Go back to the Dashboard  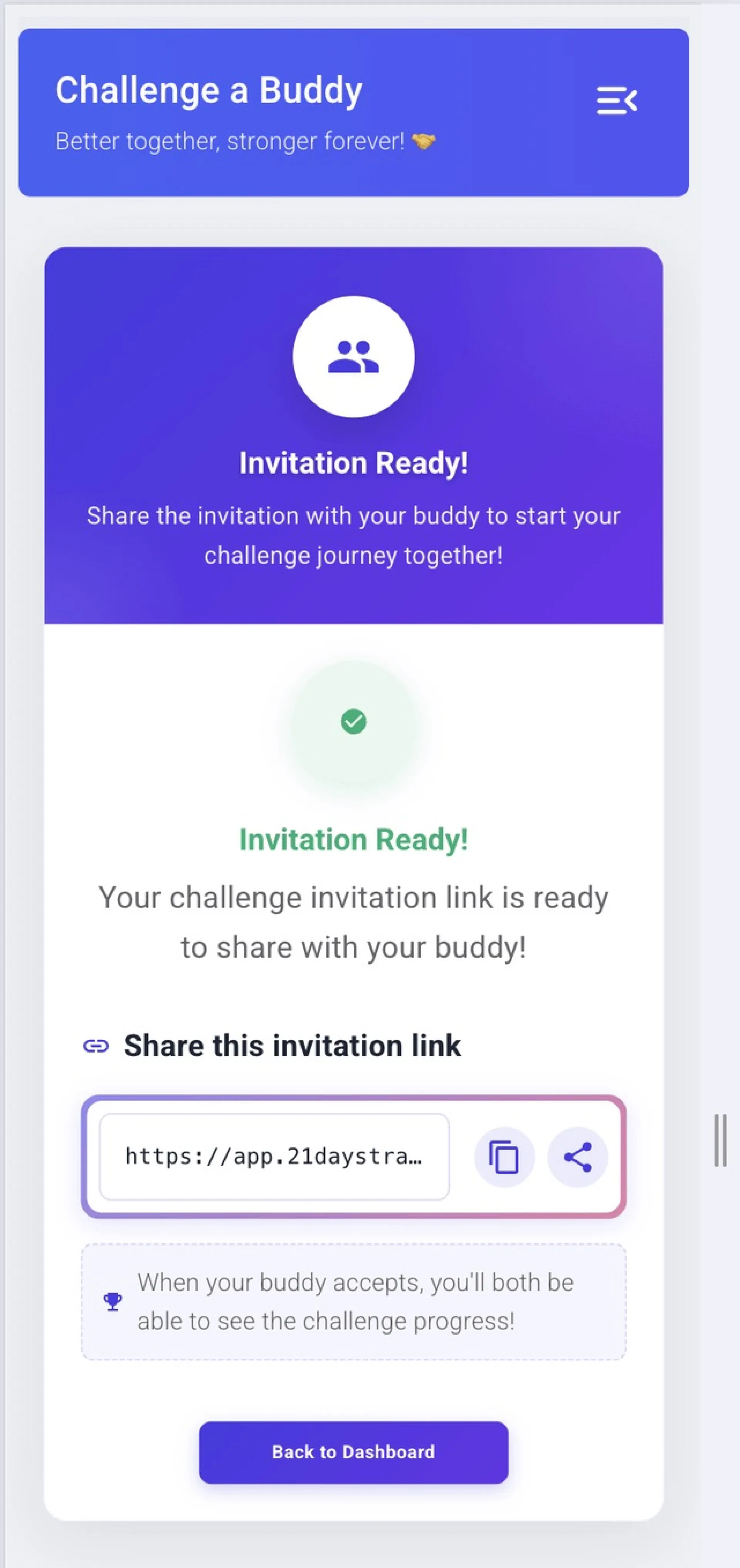pyautogui.click(x=353, y=1452)
